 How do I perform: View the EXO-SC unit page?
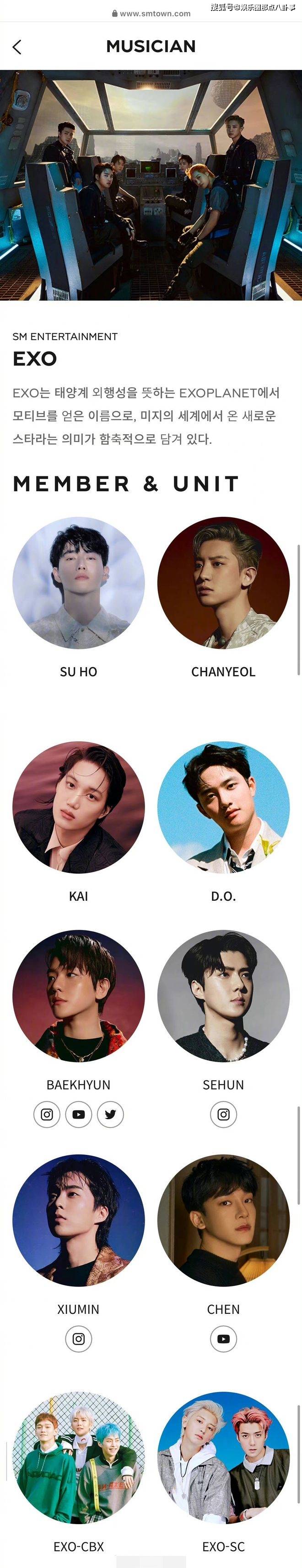pyautogui.click(x=223, y=1458)
